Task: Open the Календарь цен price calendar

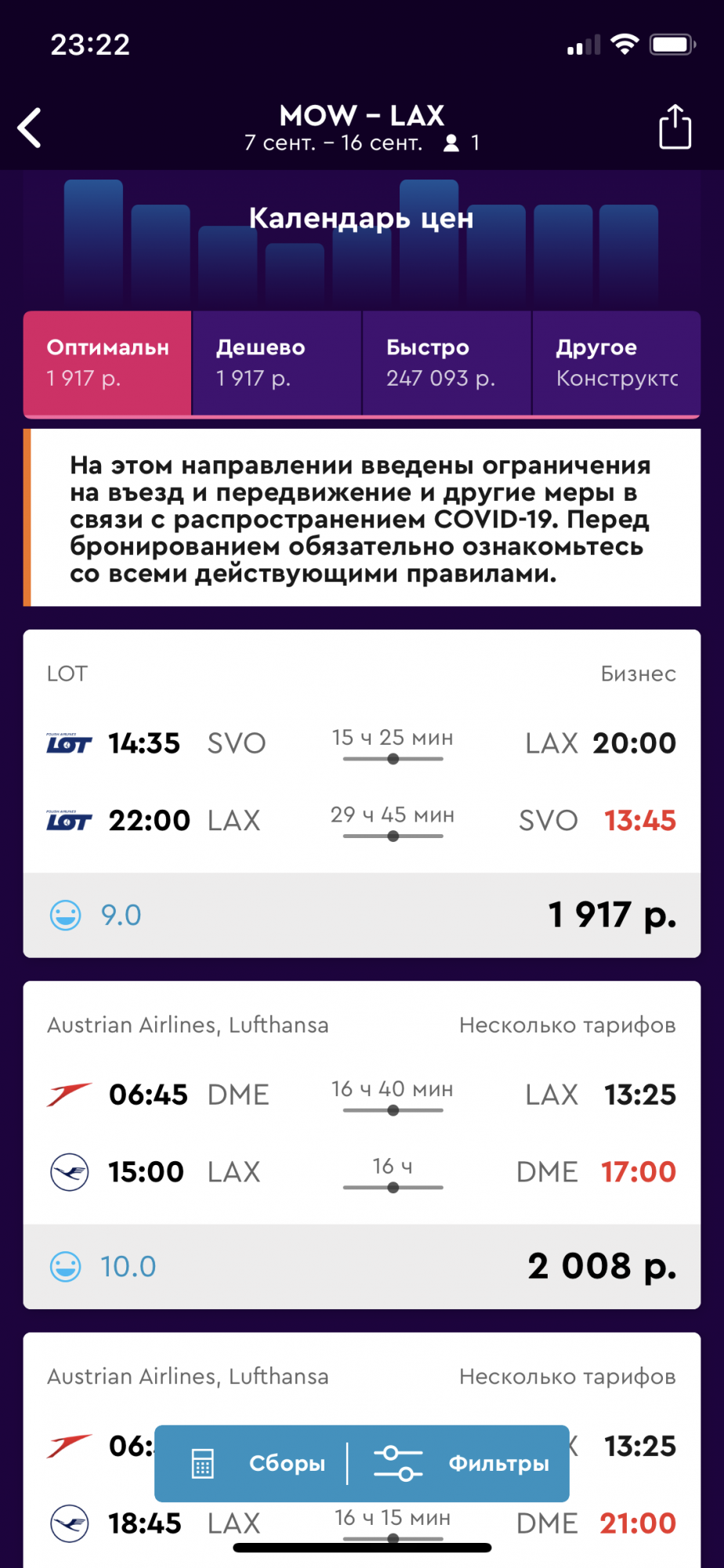Action: coord(361,219)
